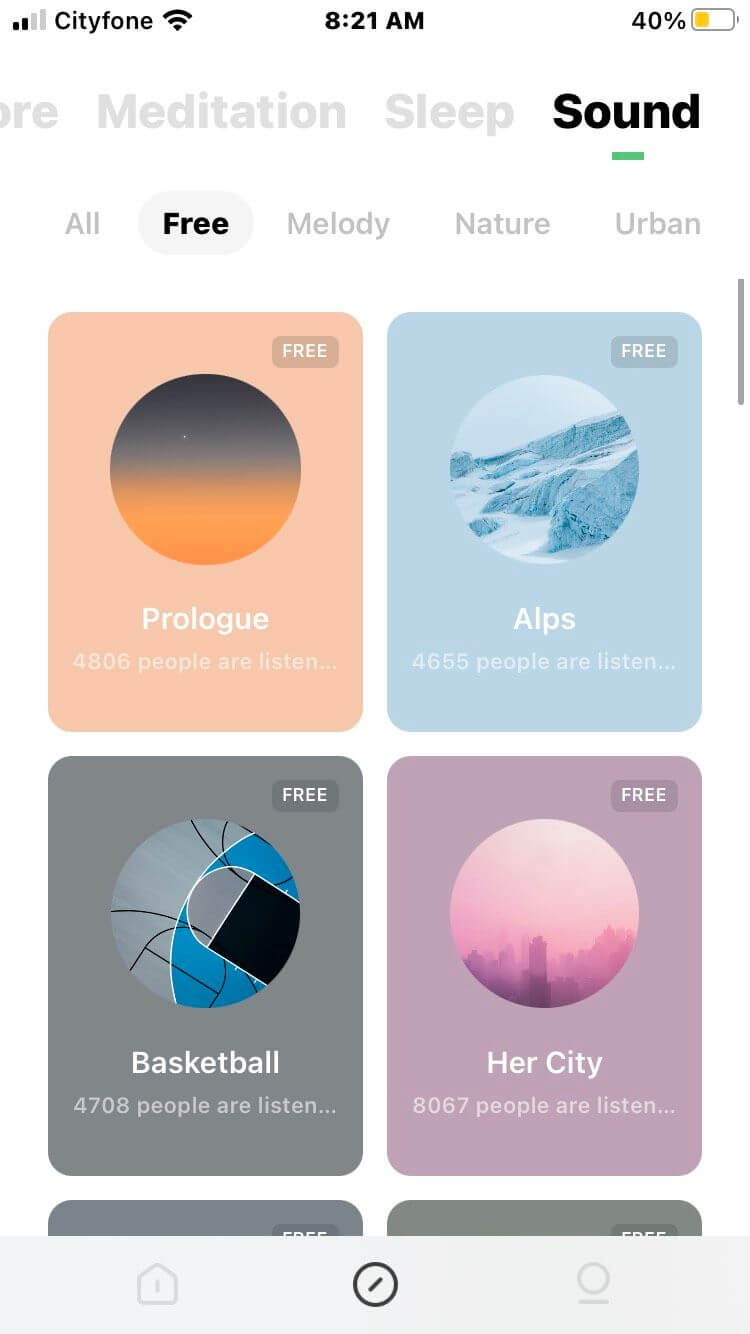This screenshot has height=1334, width=750.
Task: Switch to the Meditation top tab
Action: pyautogui.click(x=221, y=111)
